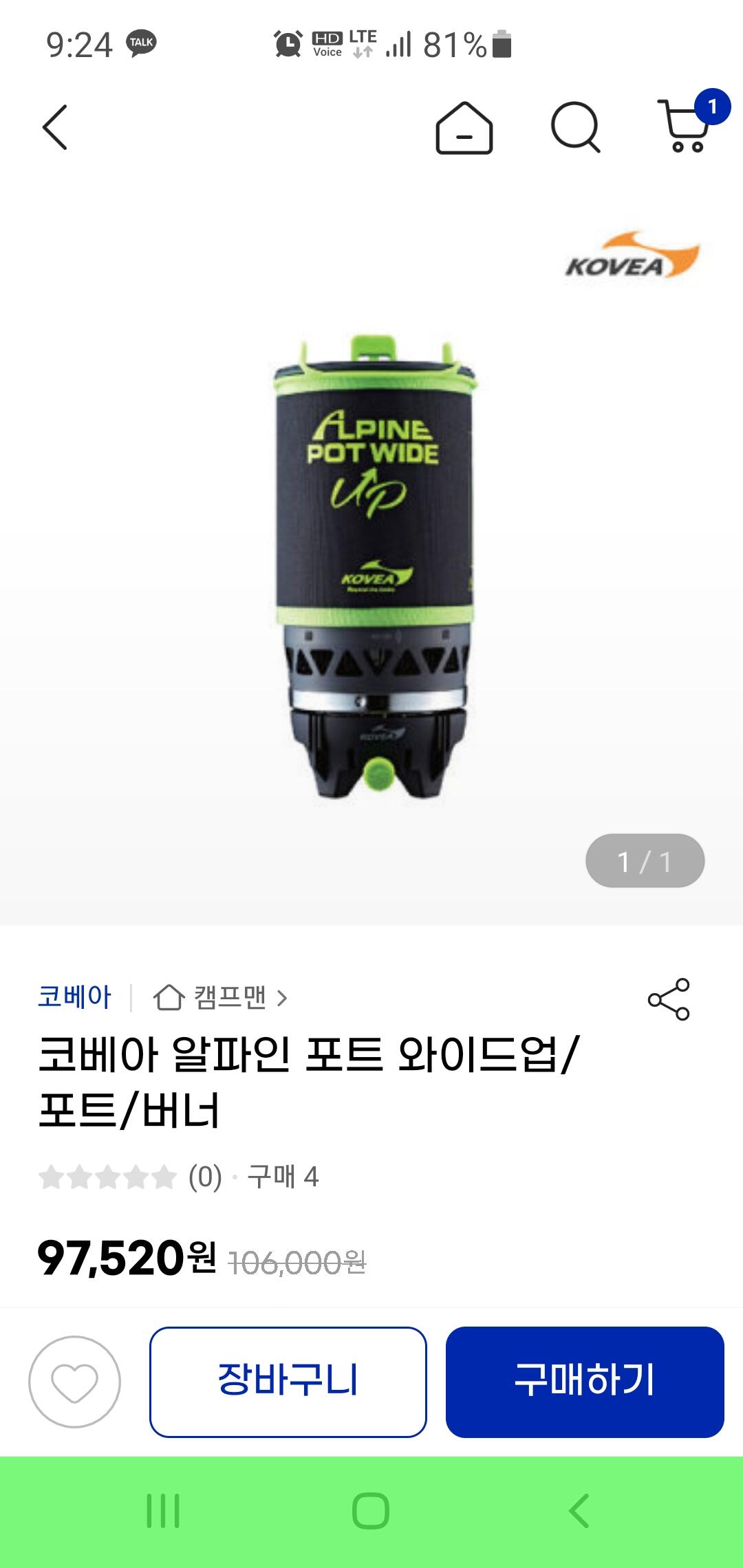Image resolution: width=743 pixels, height=1568 pixels.
Task: Open the home icon in the top bar
Action: click(464, 128)
